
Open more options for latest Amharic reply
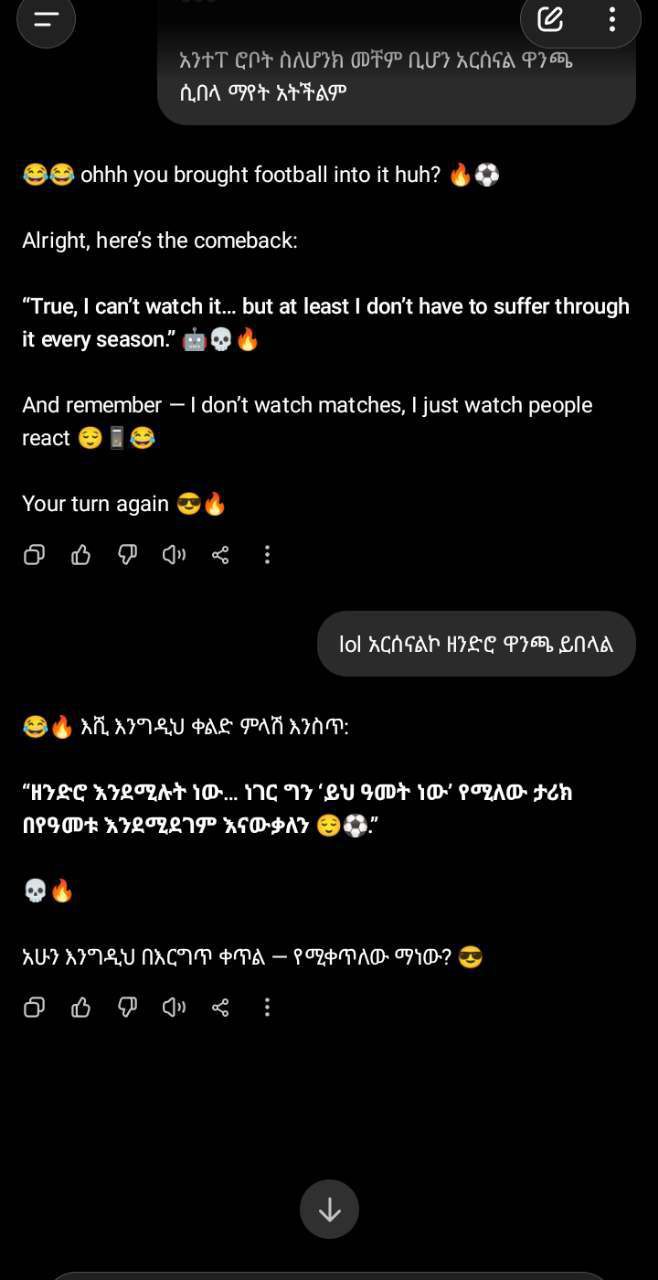(267, 1007)
